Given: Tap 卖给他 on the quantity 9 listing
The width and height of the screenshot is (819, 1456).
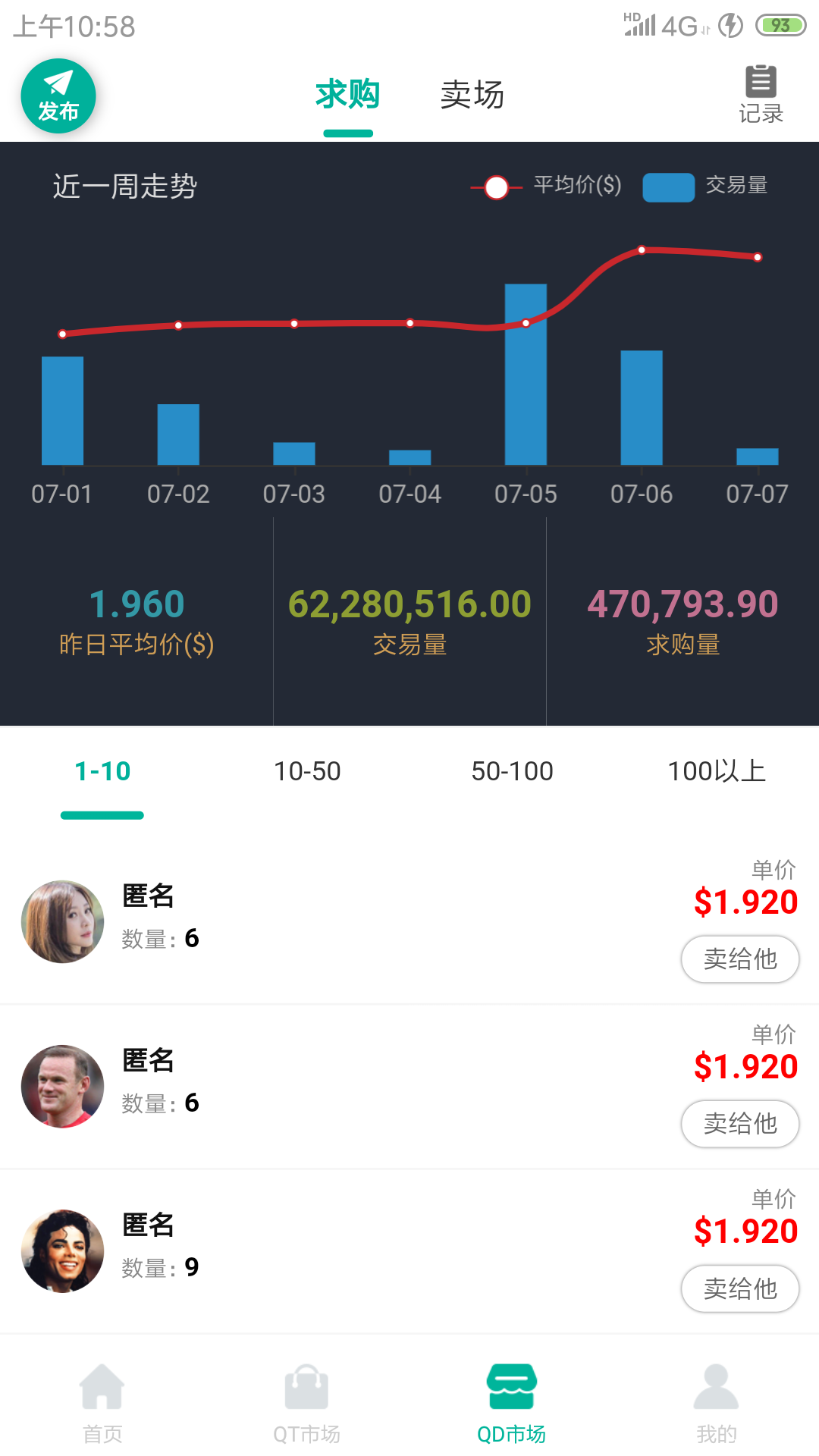Looking at the screenshot, I should click(740, 1288).
